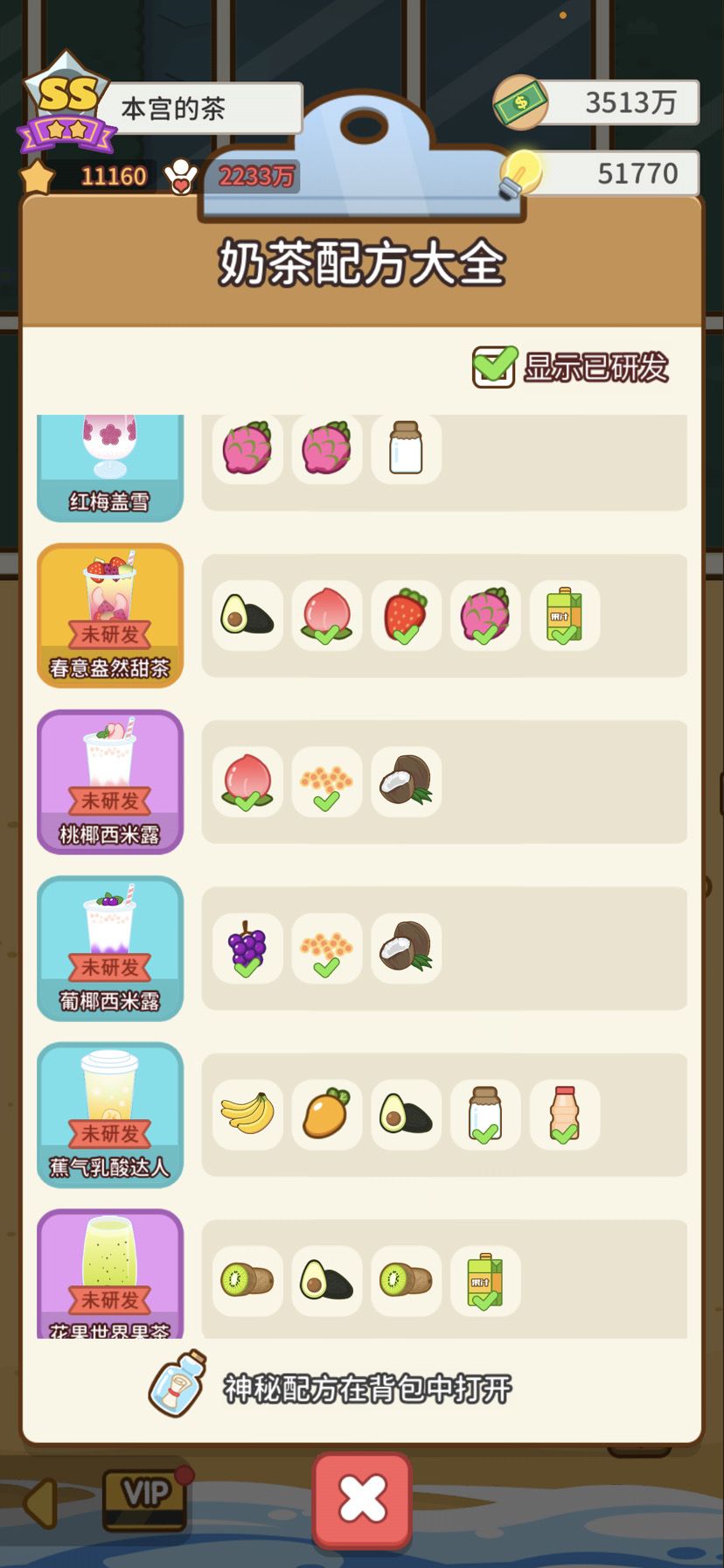Viewport: 724px width, 1568px height.
Task: Tap the peach ingredient in 桃椰西米露
Action: coord(247,782)
